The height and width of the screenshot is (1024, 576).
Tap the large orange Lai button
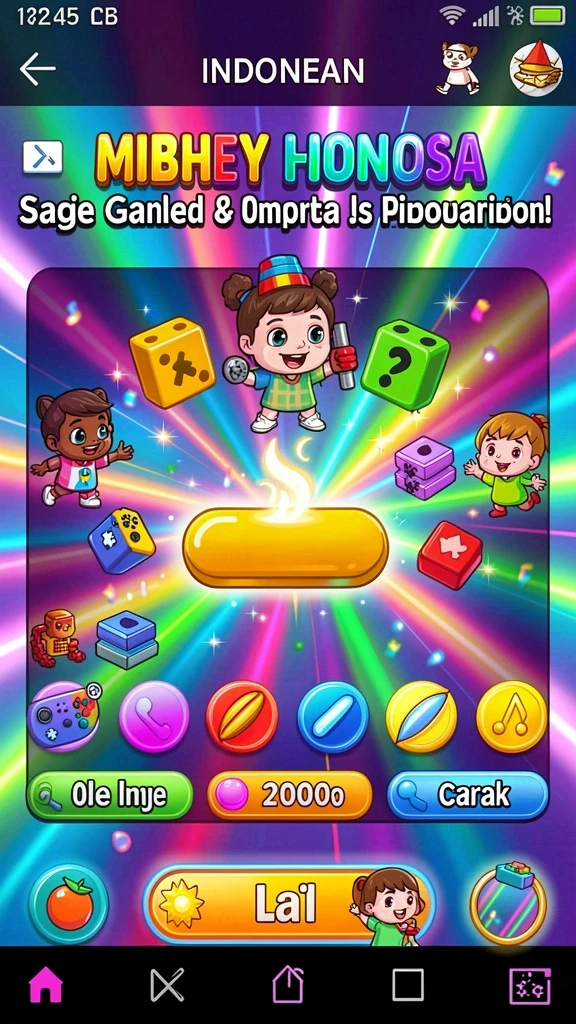coord(289,904)
